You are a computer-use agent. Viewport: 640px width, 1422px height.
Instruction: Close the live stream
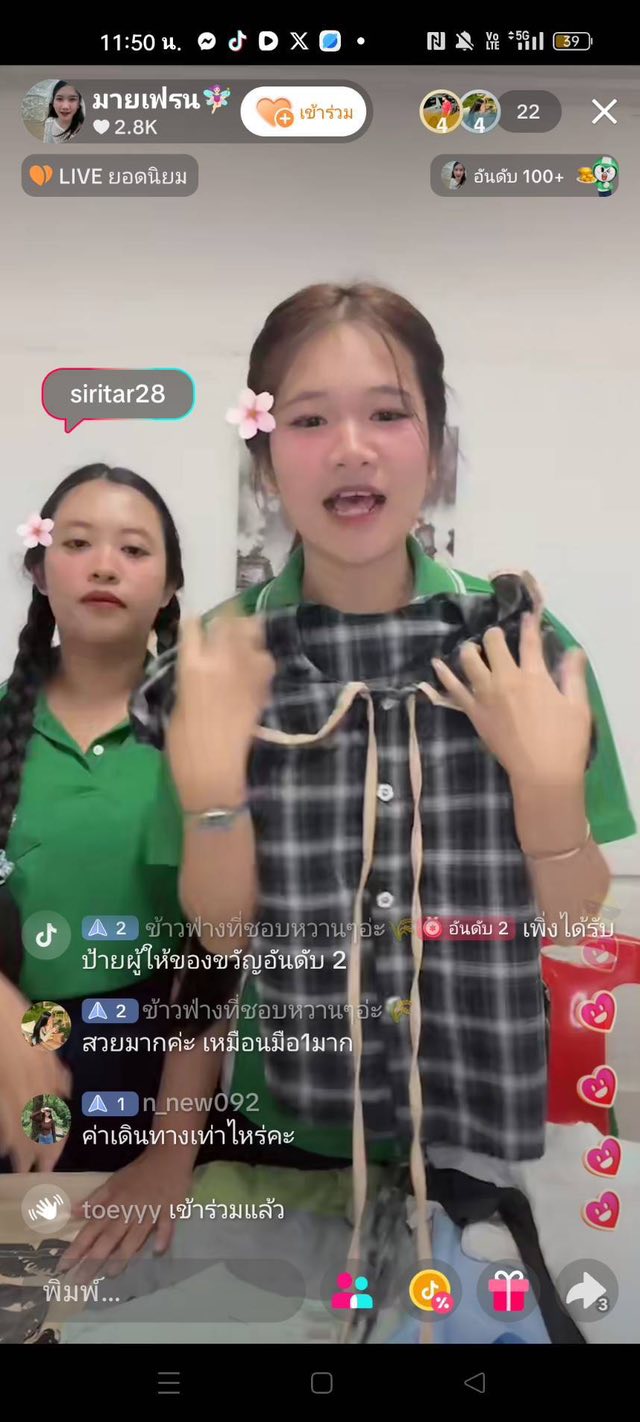tap(604, 112)
